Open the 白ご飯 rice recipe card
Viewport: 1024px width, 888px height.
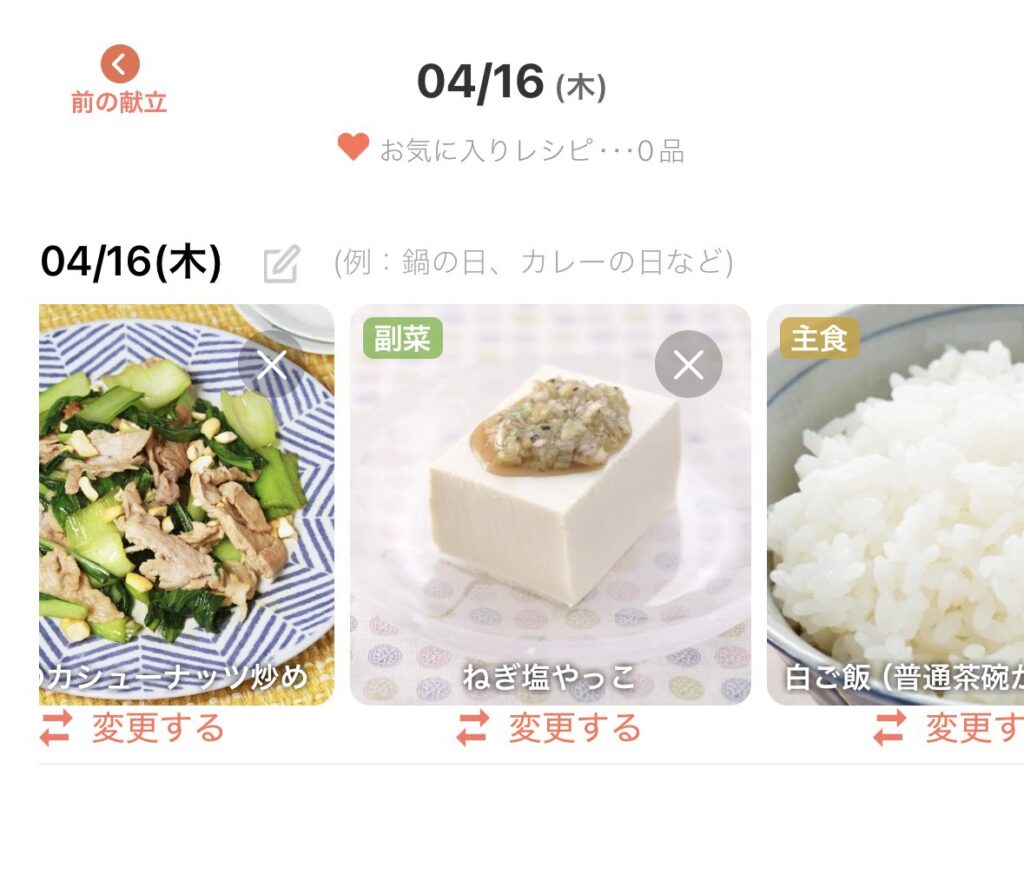coord(895,520)
